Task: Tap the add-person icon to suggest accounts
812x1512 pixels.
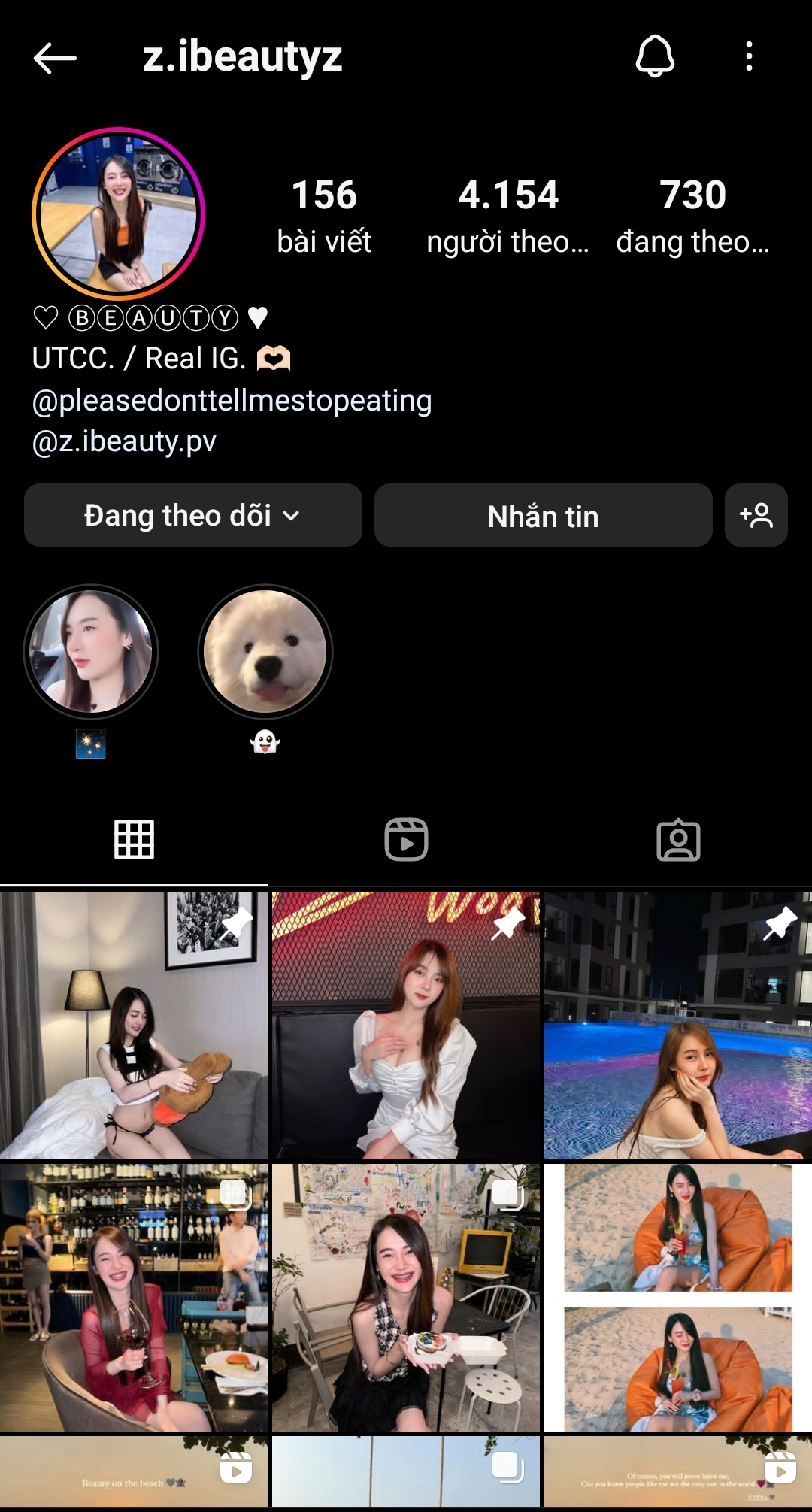Action: tap(756, 515)
